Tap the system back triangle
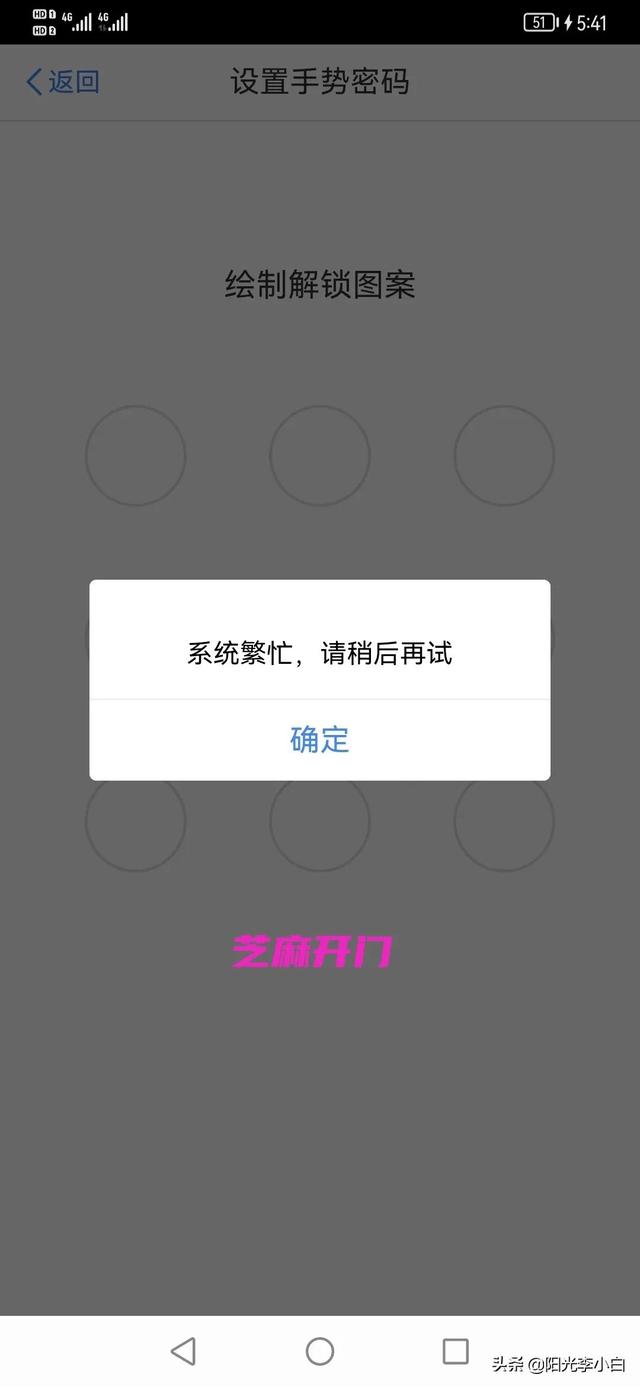 coord(183,1352)
